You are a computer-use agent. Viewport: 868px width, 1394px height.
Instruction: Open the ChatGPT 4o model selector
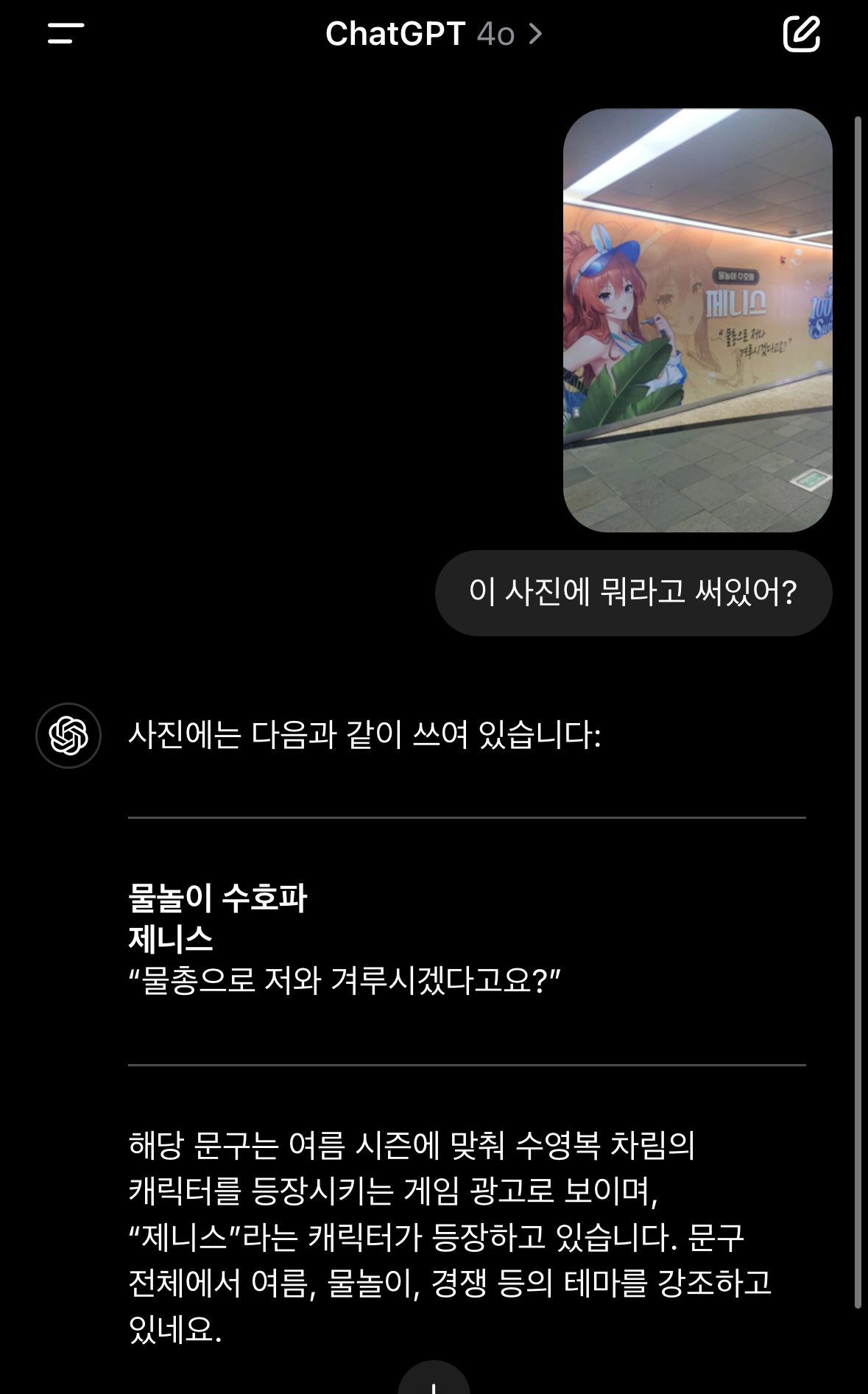pos(433,34)
